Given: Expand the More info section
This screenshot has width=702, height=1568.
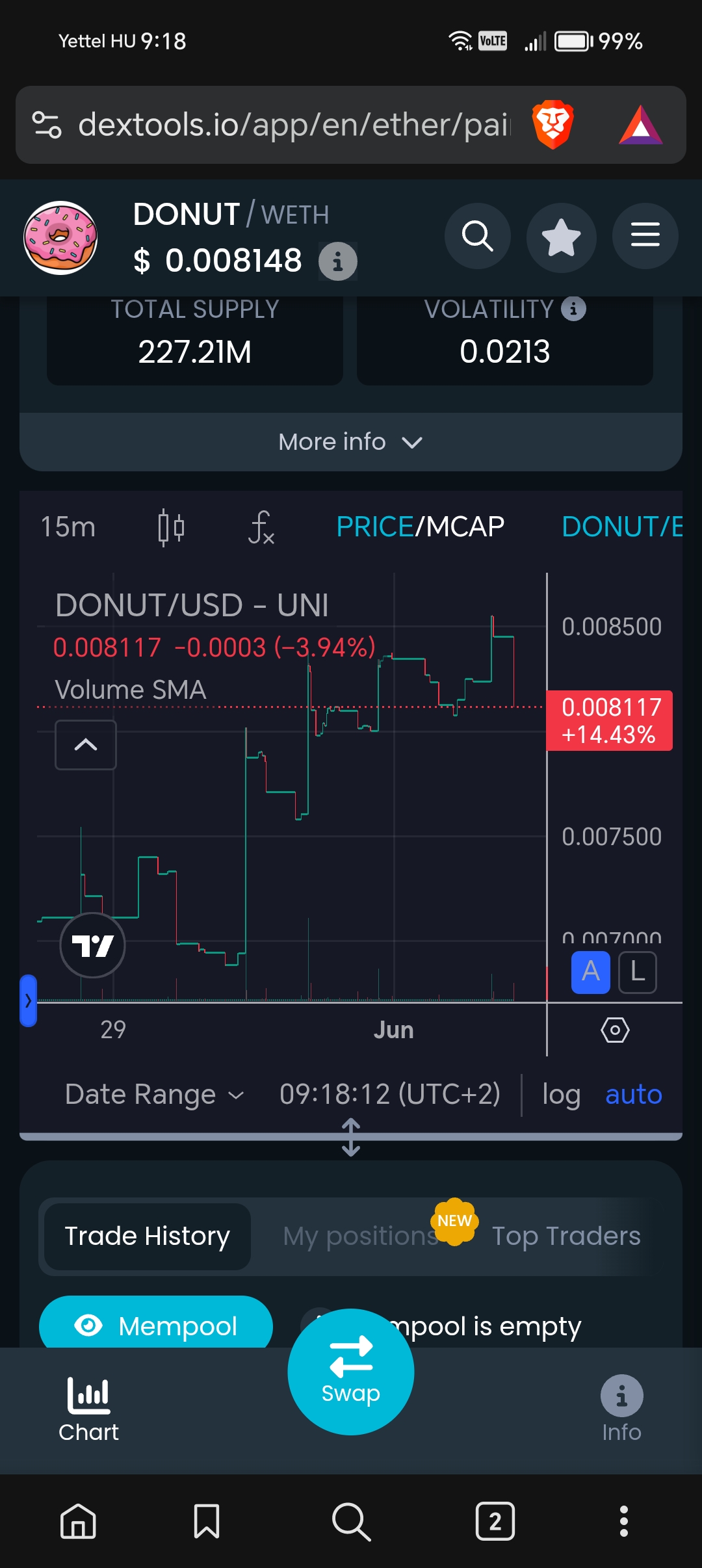Looking at the screenshot, I should [x=351, y=442].
